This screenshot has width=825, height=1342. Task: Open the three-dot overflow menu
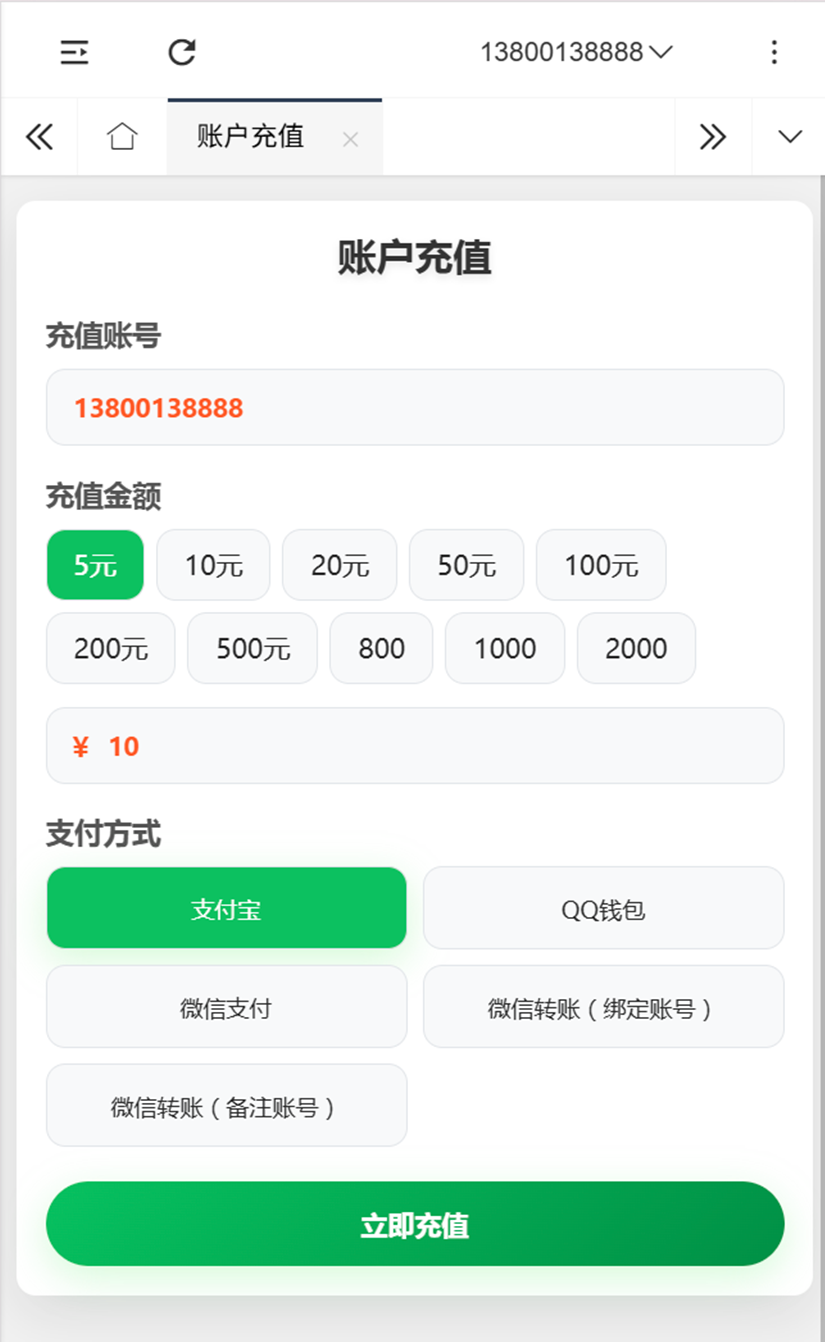[x=775, y=52]
